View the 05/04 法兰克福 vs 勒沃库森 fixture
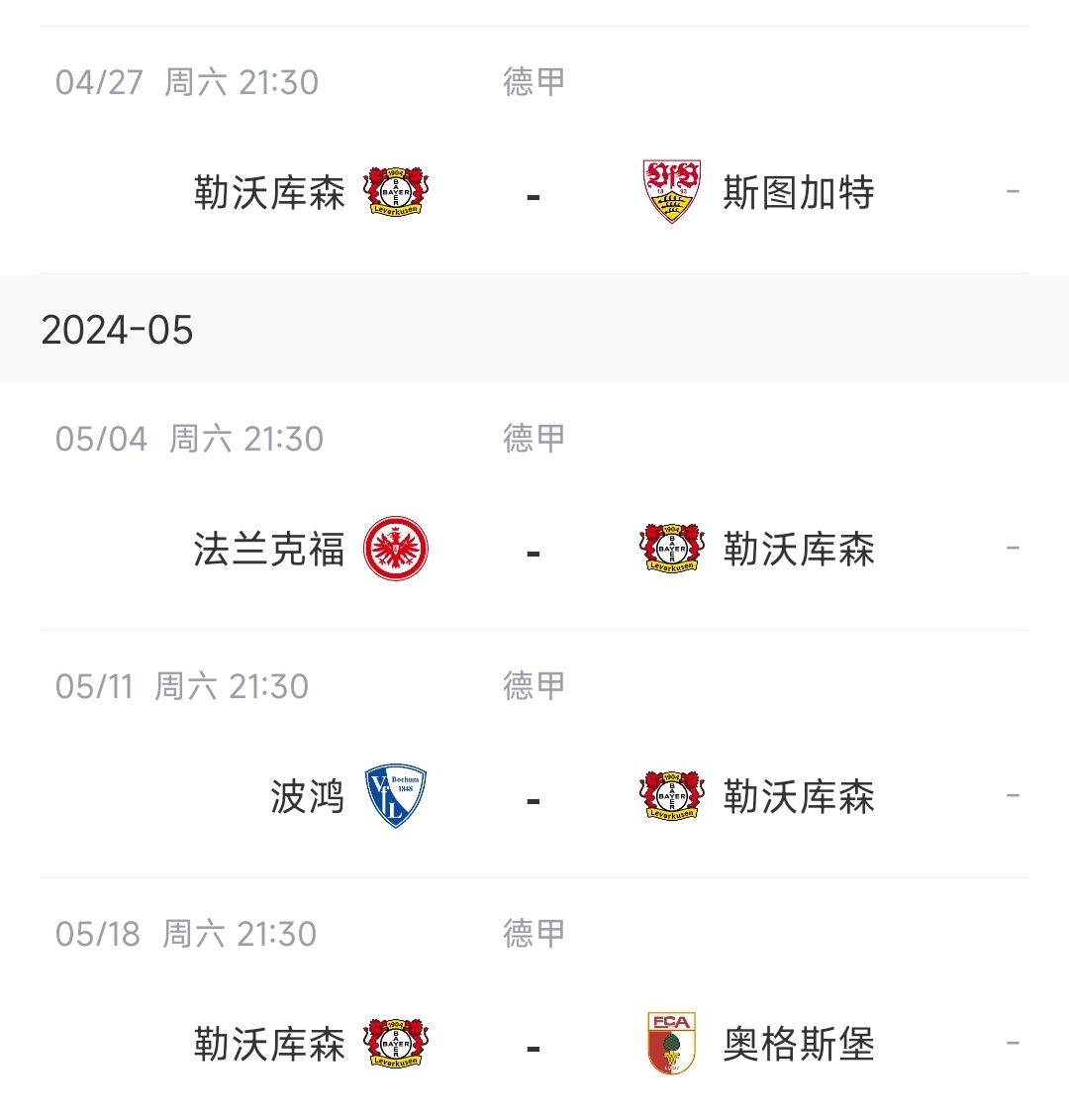The height and width of the screenshot is (1120, 1069). click(534, 549)
